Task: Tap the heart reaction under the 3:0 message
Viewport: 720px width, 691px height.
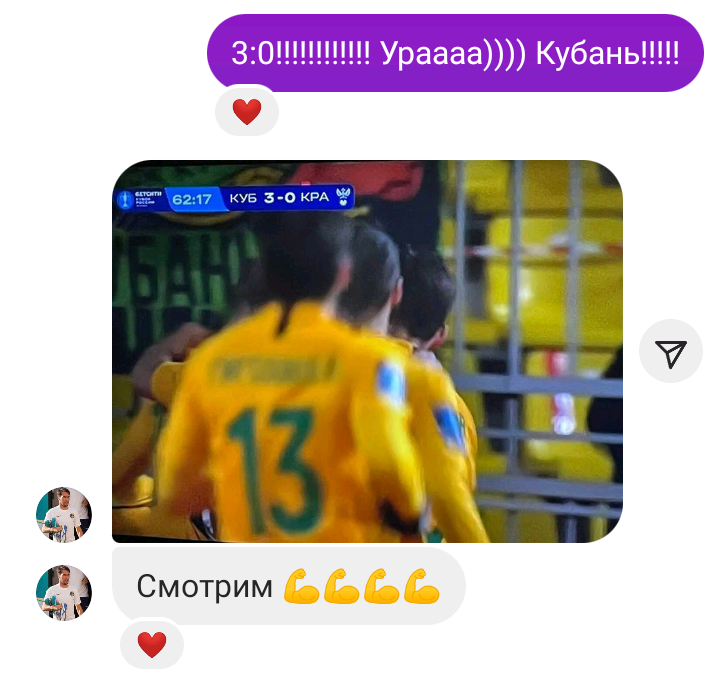Action: pyautogui.click(x=246, y=113)
